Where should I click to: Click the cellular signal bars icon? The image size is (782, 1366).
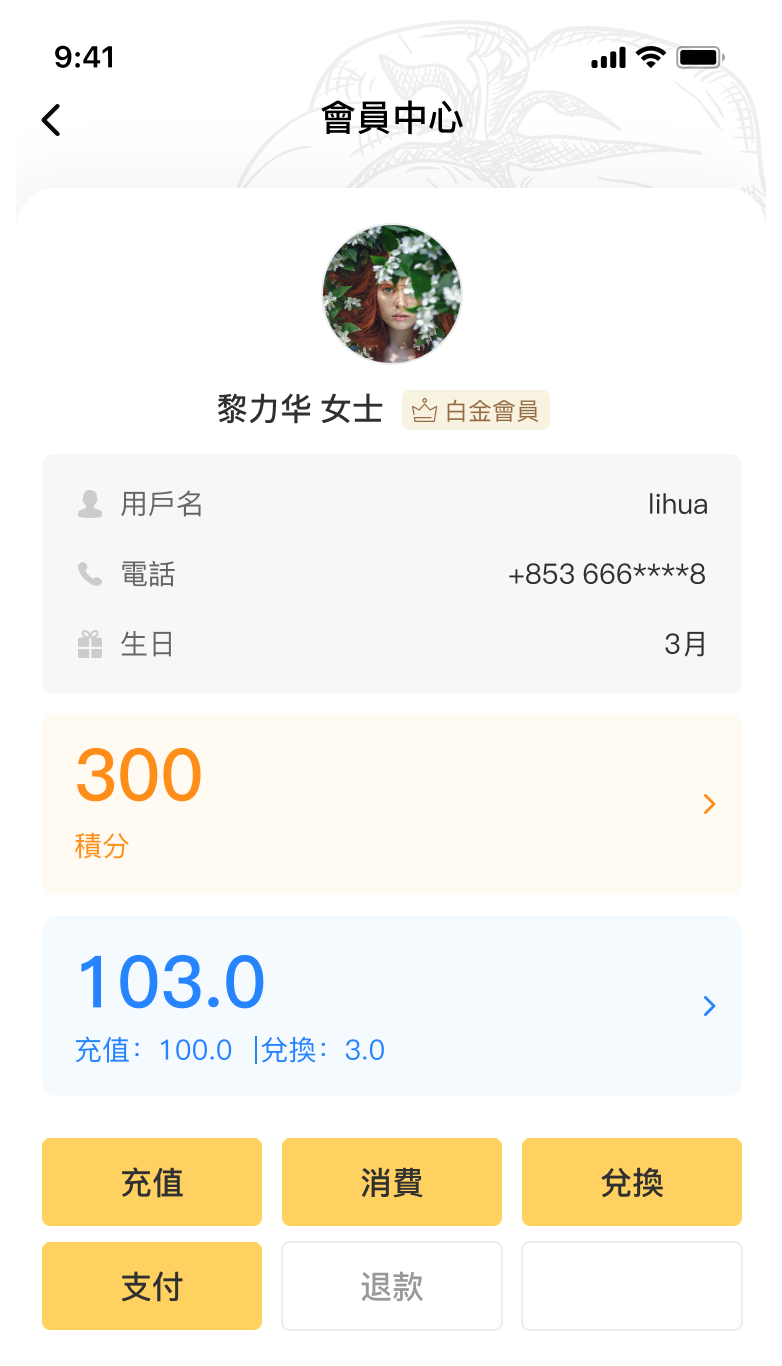pos(607,57)
